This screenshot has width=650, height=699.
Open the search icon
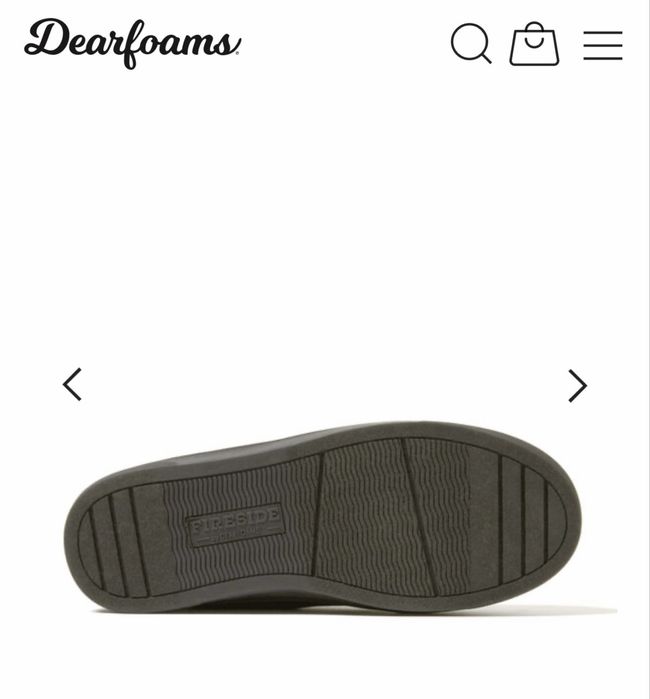point(470,44)
